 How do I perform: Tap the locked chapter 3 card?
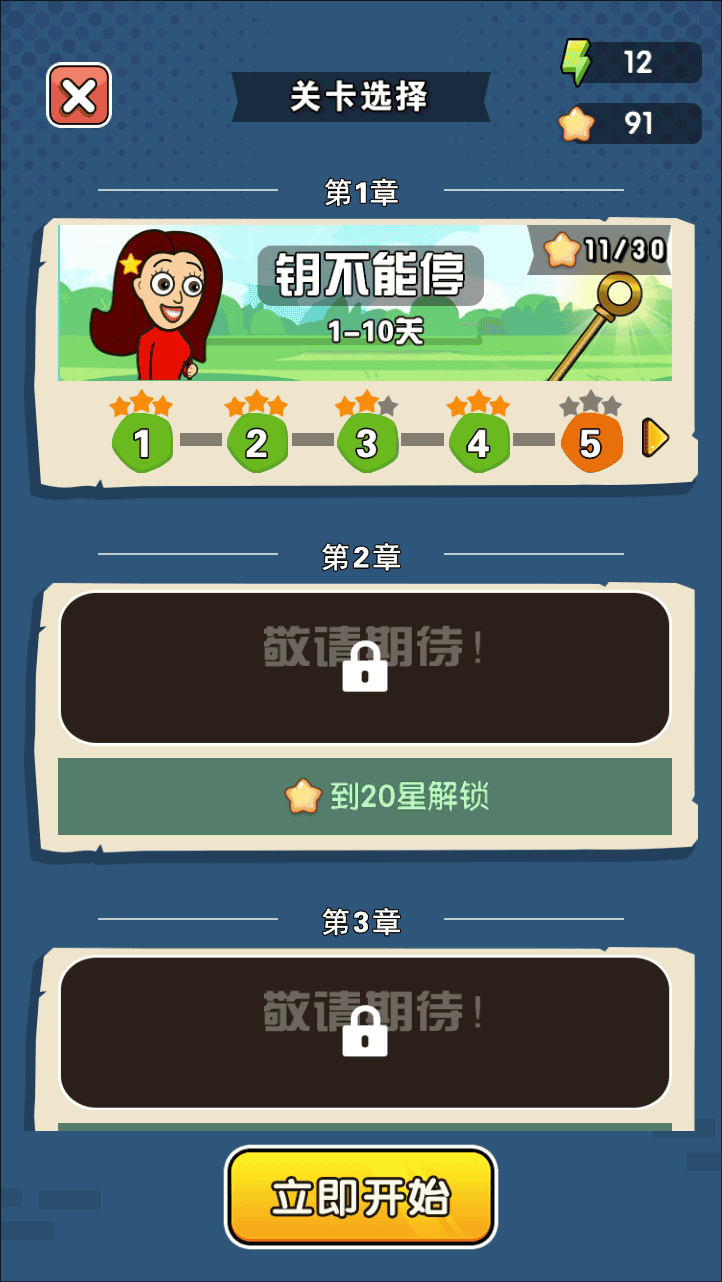(365, 1032)
